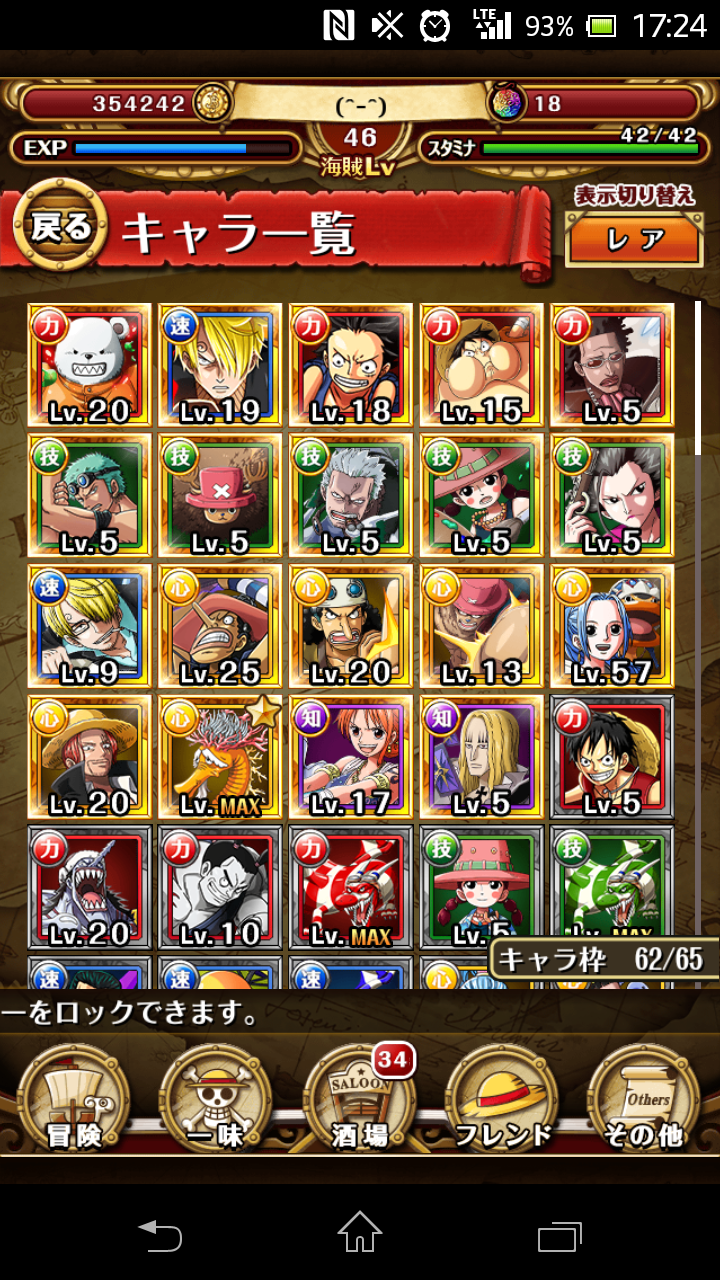Select the Lv.15 puffed-cheeks character card
Viewport: 720px width, 1280px height.
pos(481,364)
